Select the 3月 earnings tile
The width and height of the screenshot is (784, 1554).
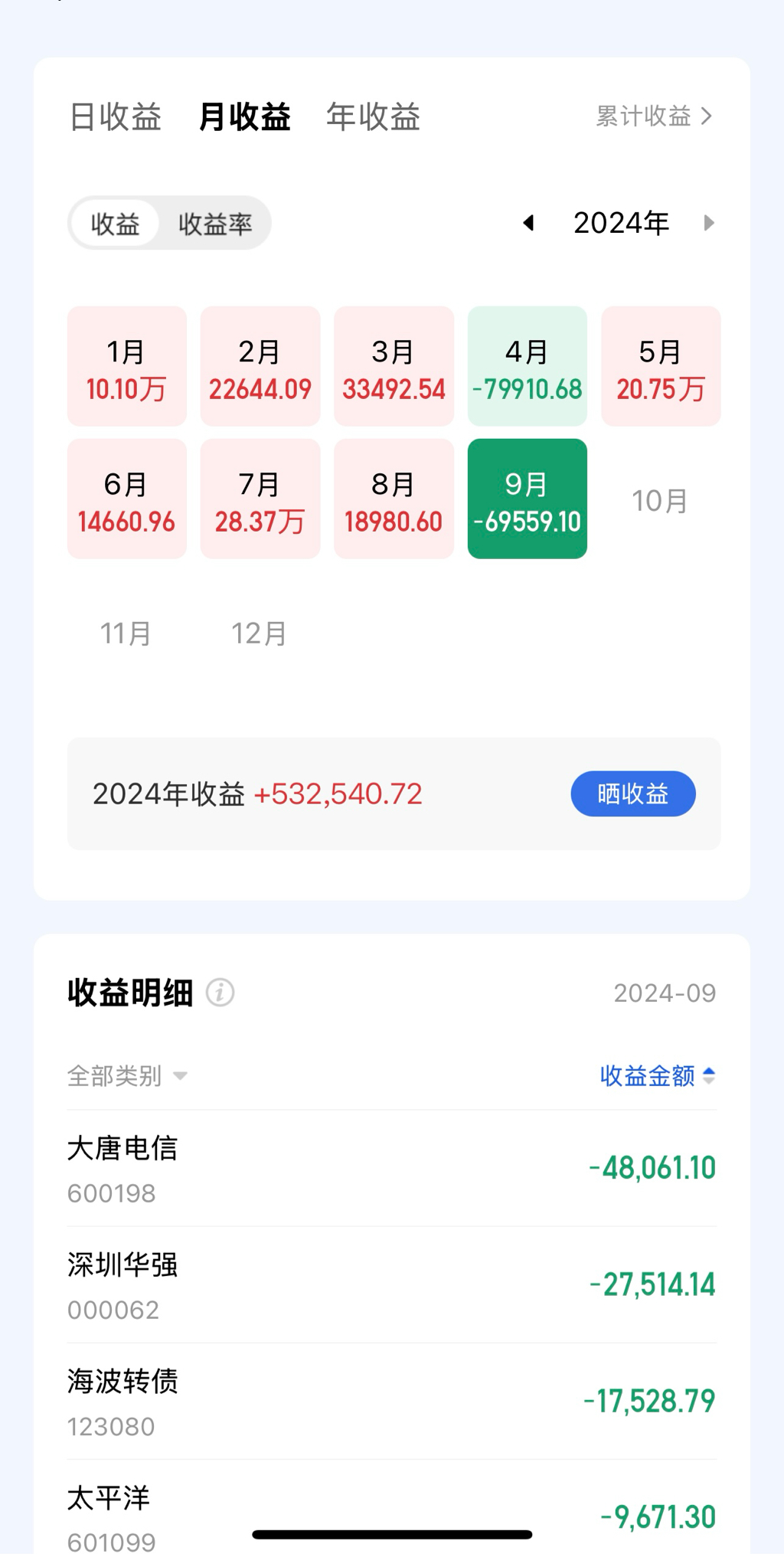394,366
